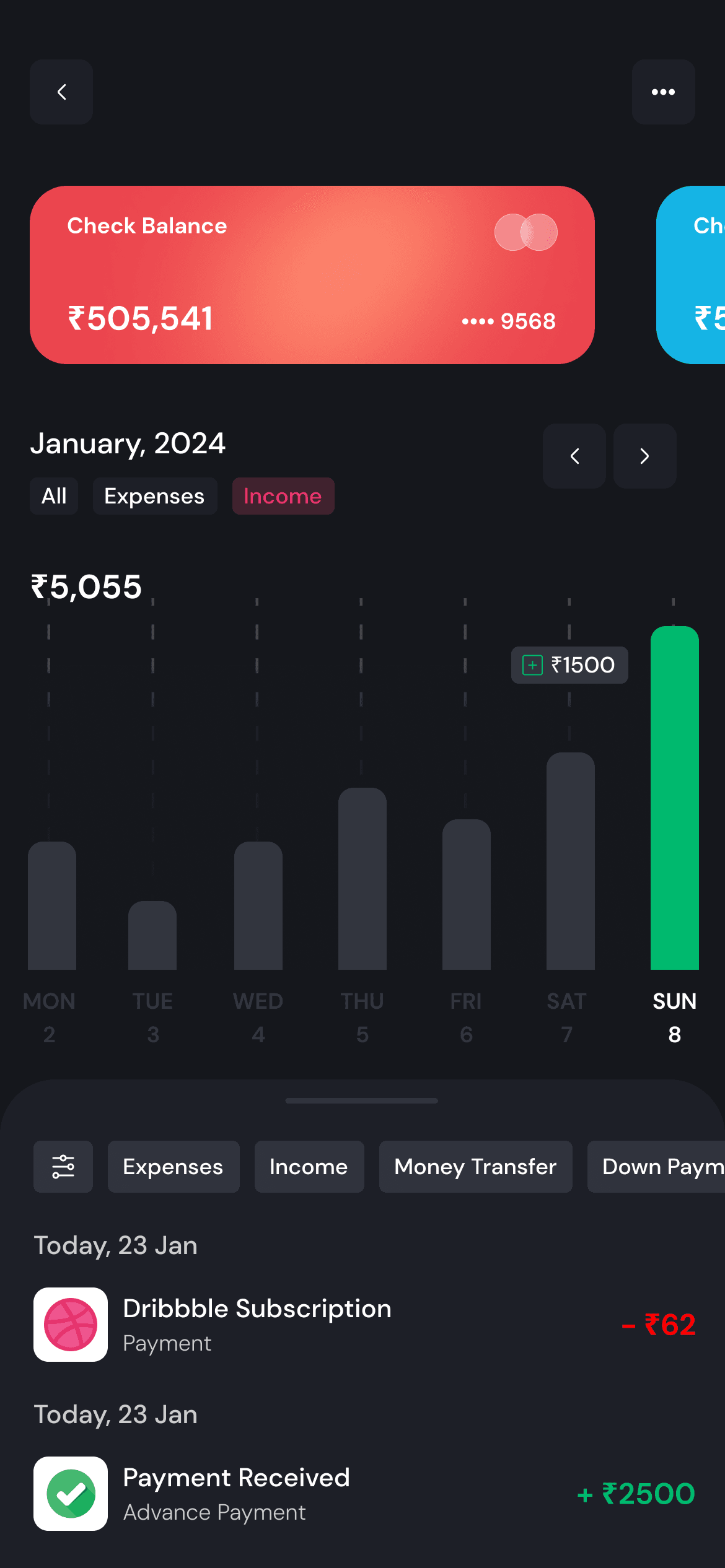
Task: Filter transactions by Expenses chip
Action: click(x=173, y=1167)
